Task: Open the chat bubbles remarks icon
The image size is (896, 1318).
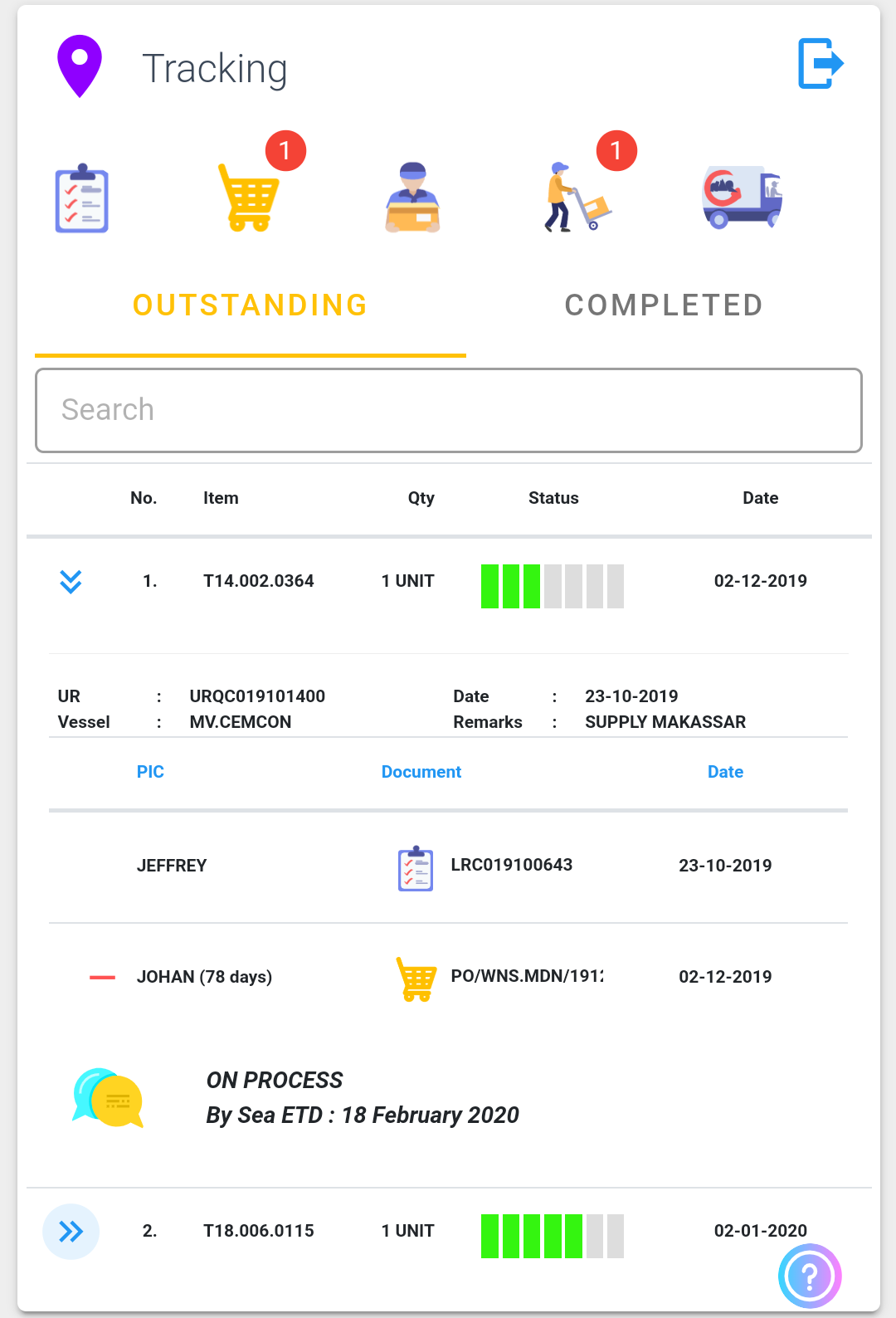Action: pos(108,1097)
